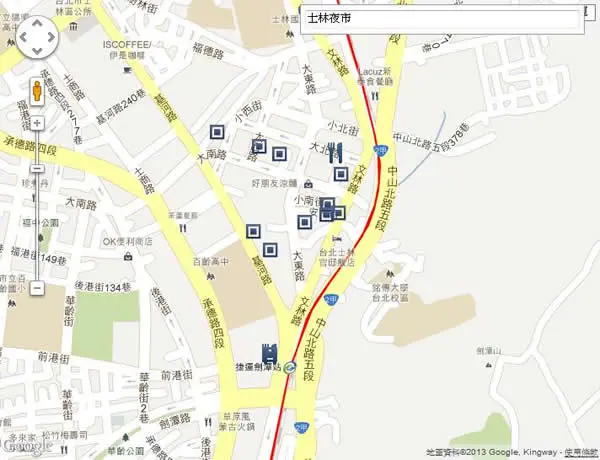
Task: Pan the map right with the arrow
Action: tap(51, 37)
